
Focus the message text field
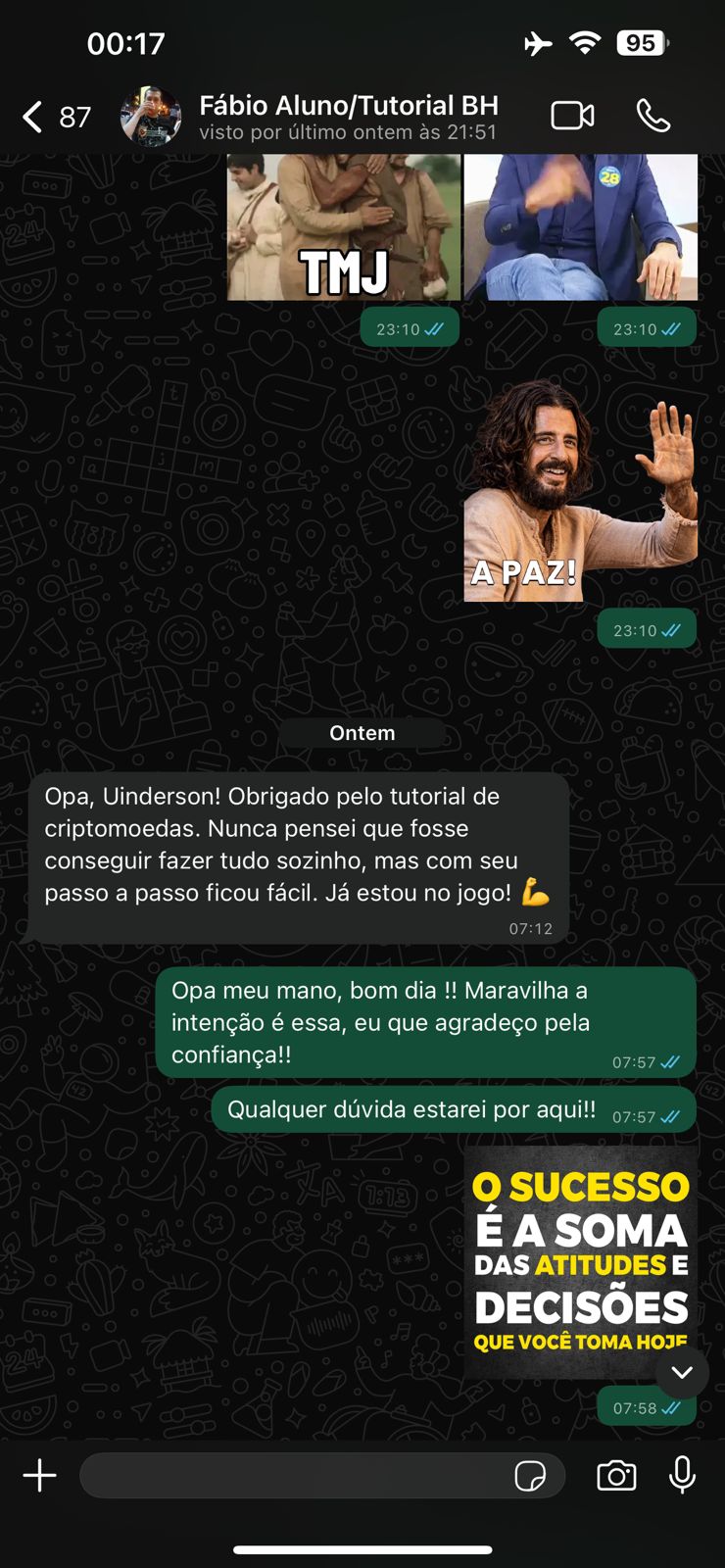(x=294, y=1476)
